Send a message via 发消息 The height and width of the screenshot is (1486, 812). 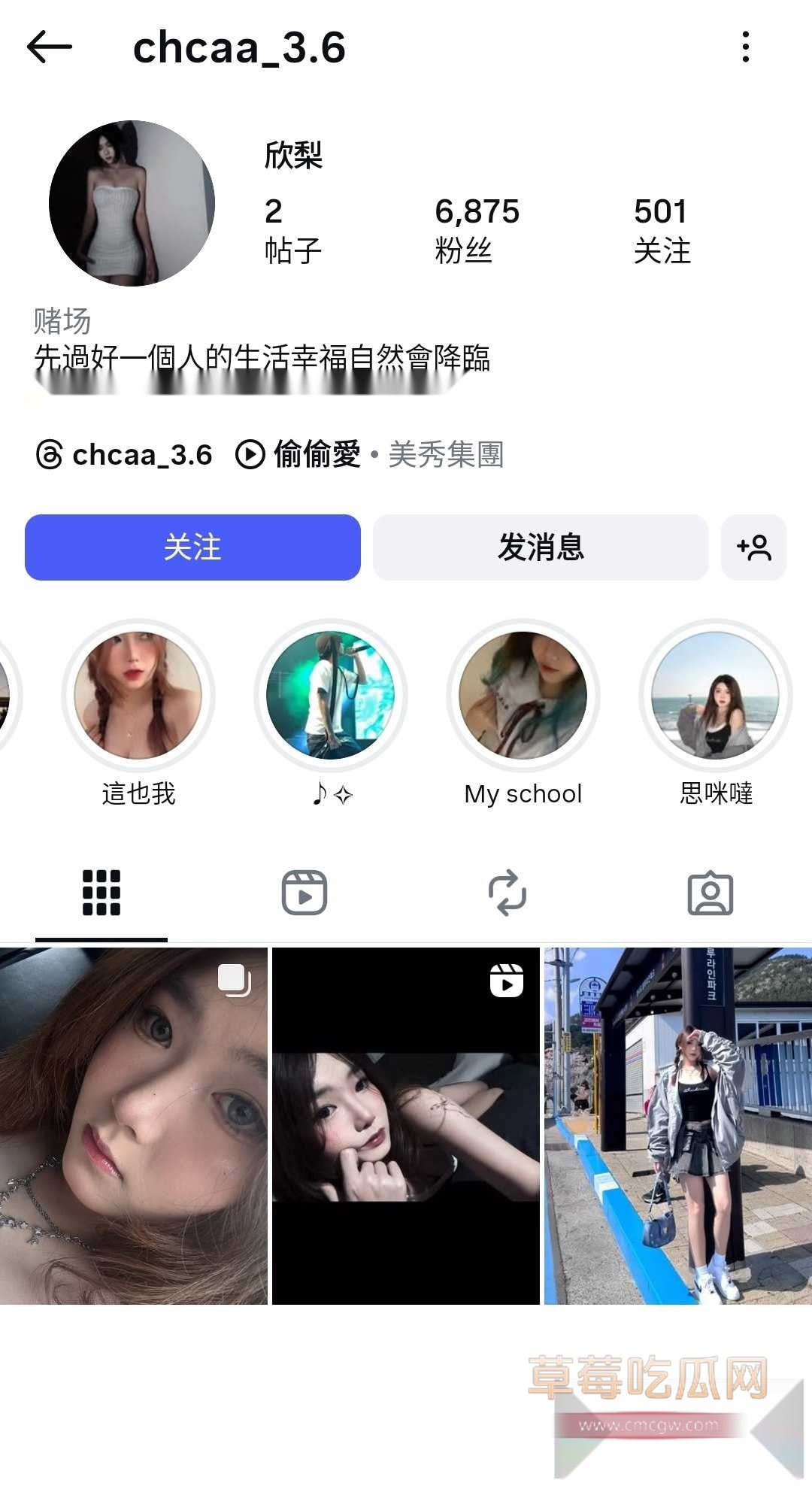point(541,547)
